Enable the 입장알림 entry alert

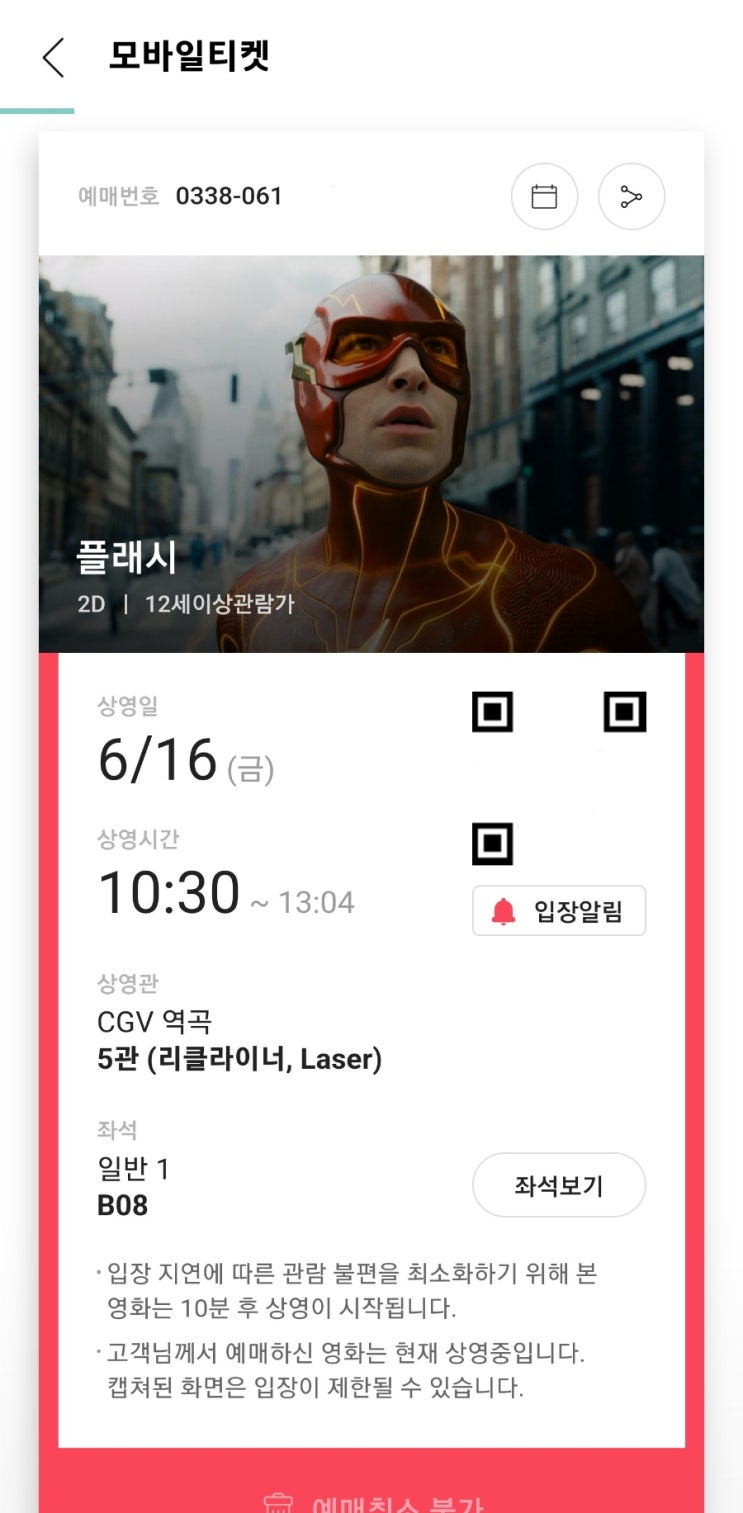tap(558, 911)
